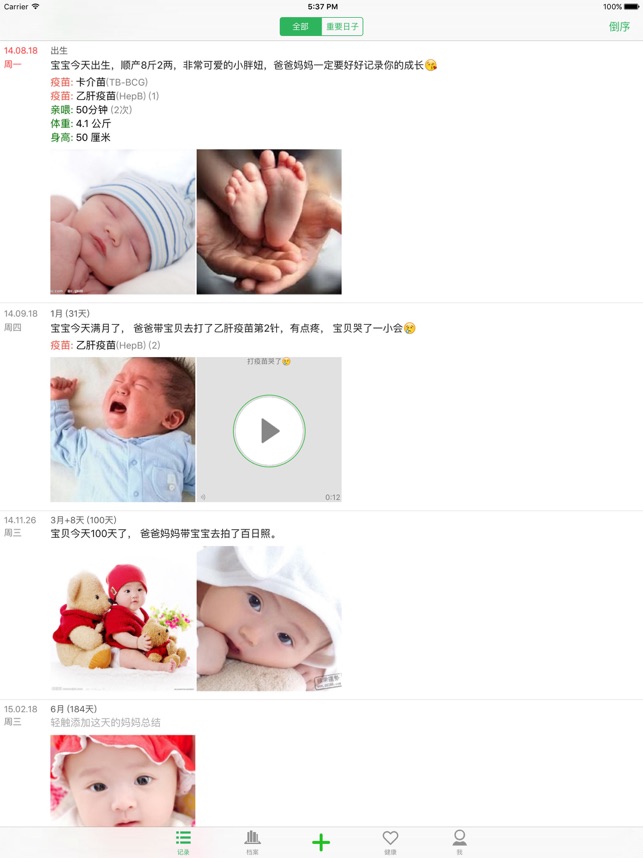View the baby in white hood photo
Image resolution: width=643 pixels, height=858 pixels.
tap(269, 618)
